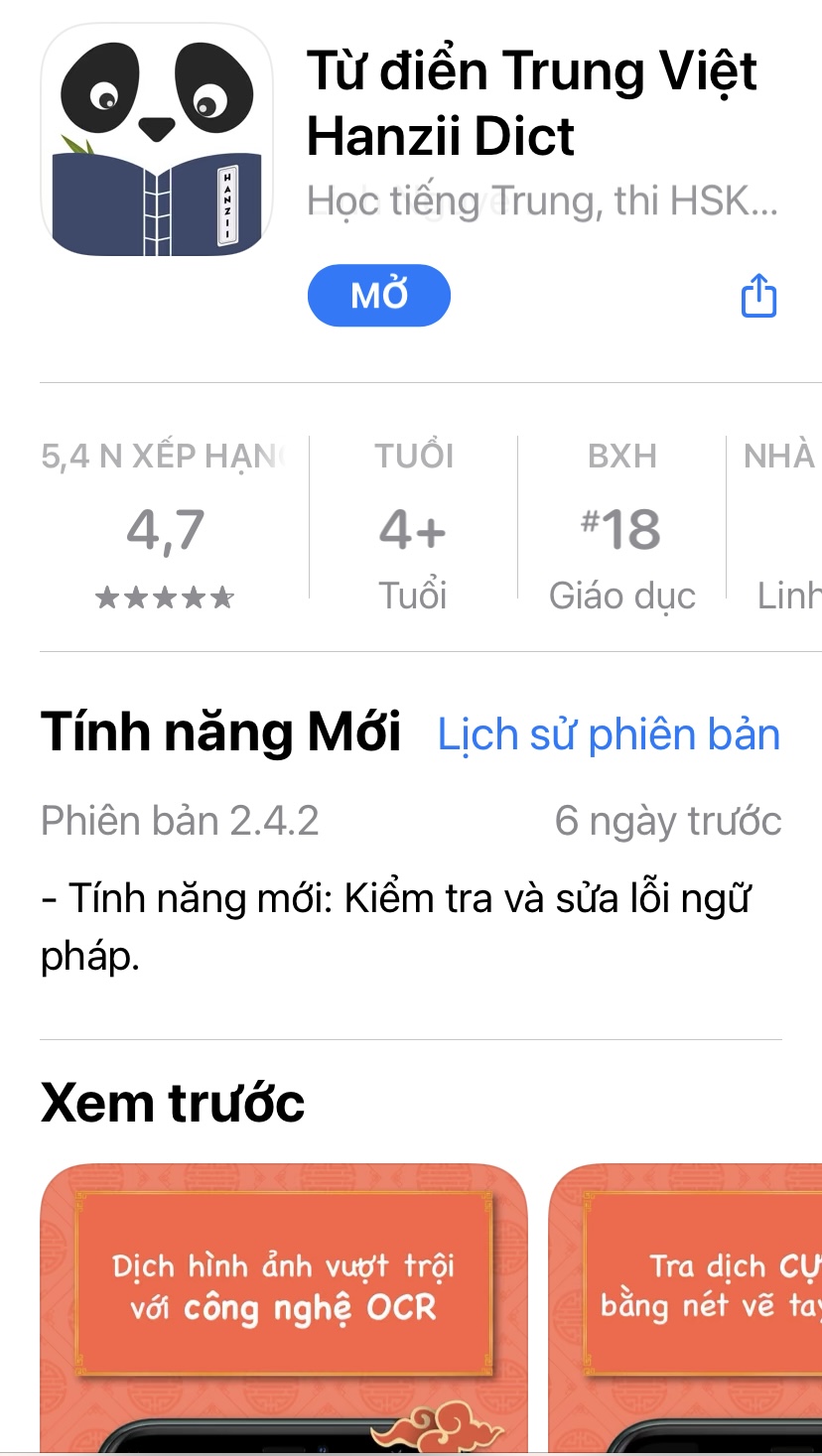Switch to the Tính năng Mới section
822x1456 pixels.
point(220,734)
